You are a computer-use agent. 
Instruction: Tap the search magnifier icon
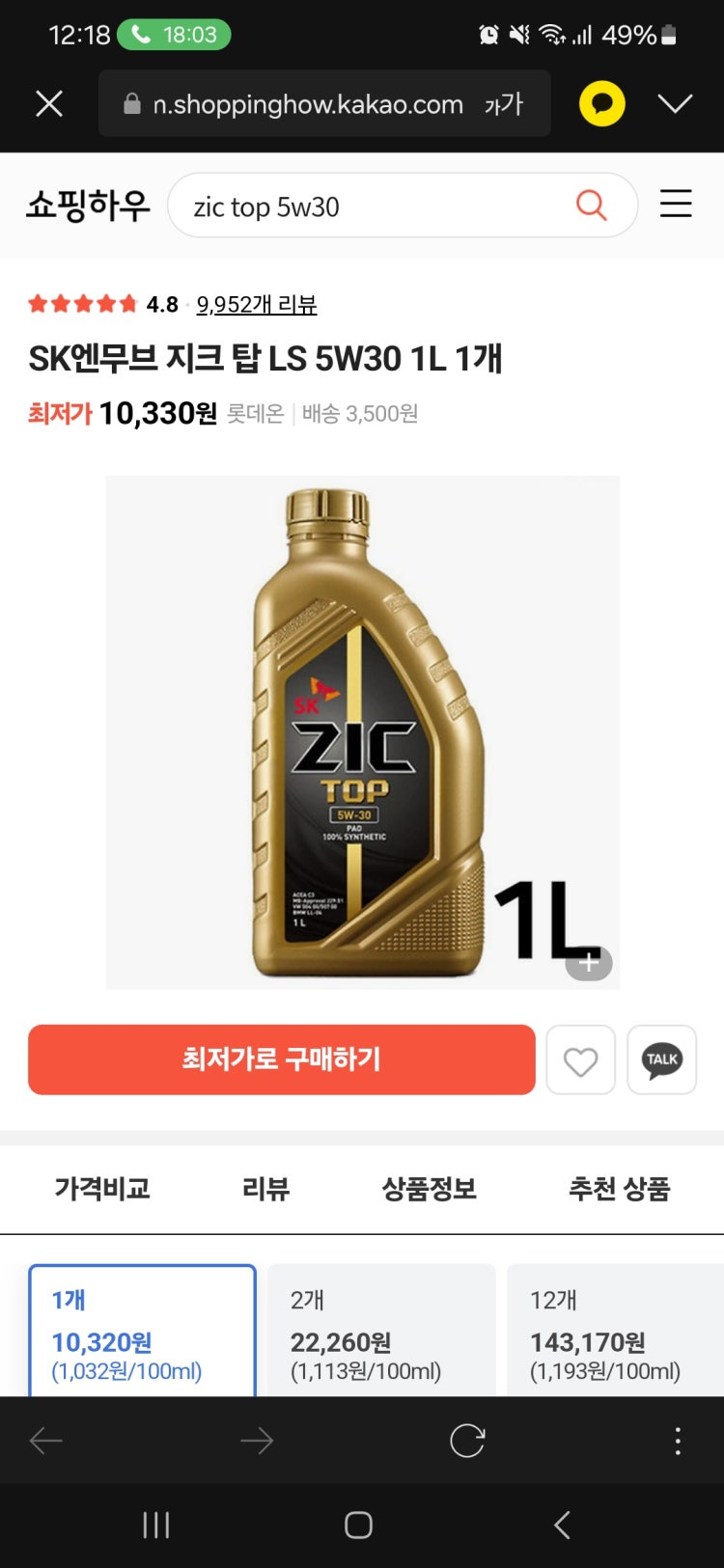coord(591,205)
